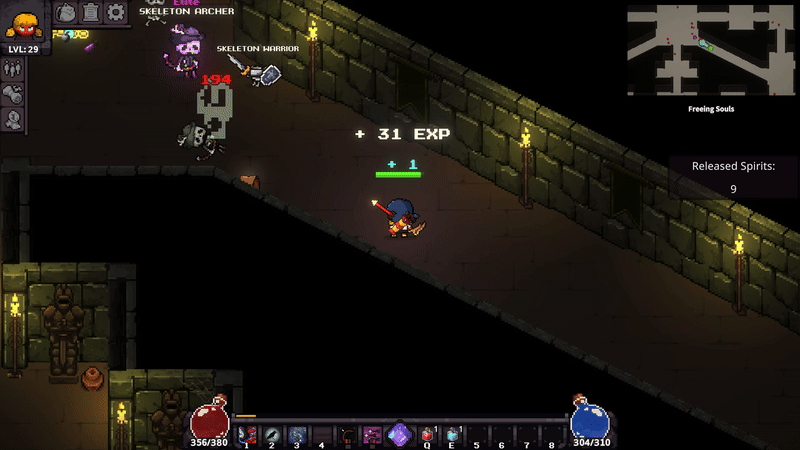The width and height of the screenshot is (800, 450).
Task: Use the skill in hotbar slot 3
Action: [296, 434]
